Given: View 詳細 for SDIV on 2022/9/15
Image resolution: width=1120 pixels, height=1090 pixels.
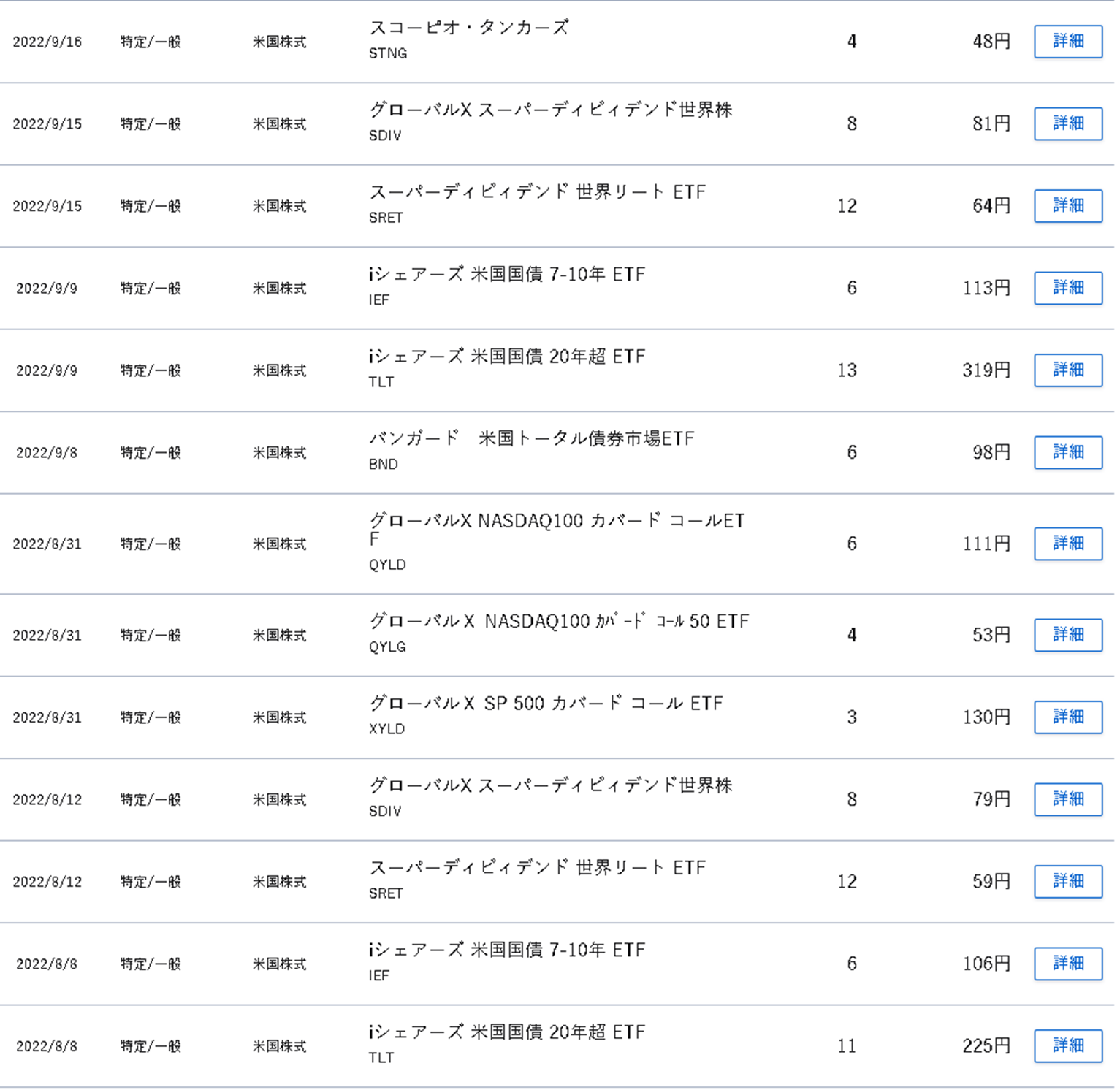Looking at the screenshot, I should pyautogui.click(x=1067, y=123).
